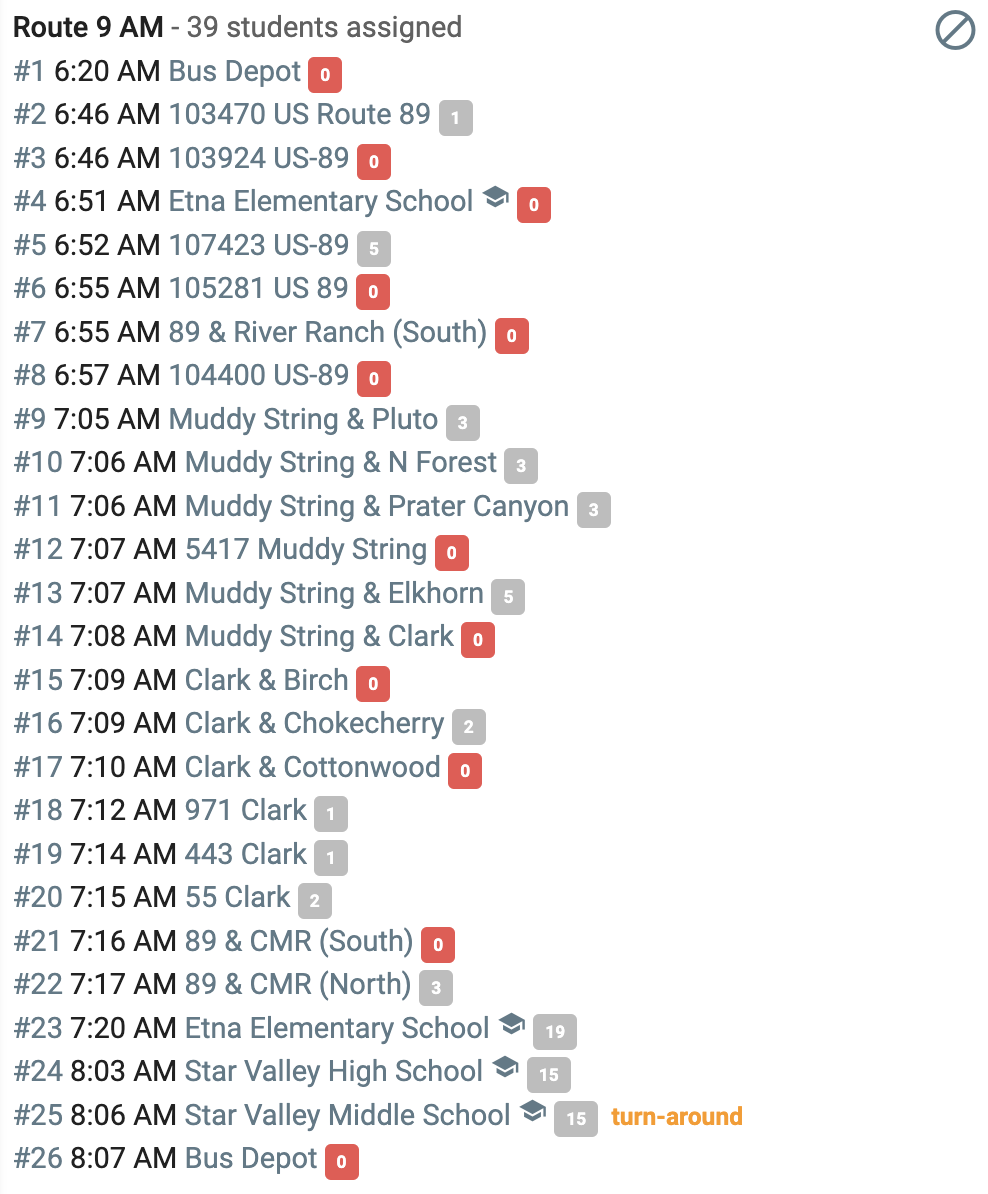Open the 55 Clark stop link
Image resolution: width=988 pixels, height=1194 pixels.
click(x=237, y=897)
